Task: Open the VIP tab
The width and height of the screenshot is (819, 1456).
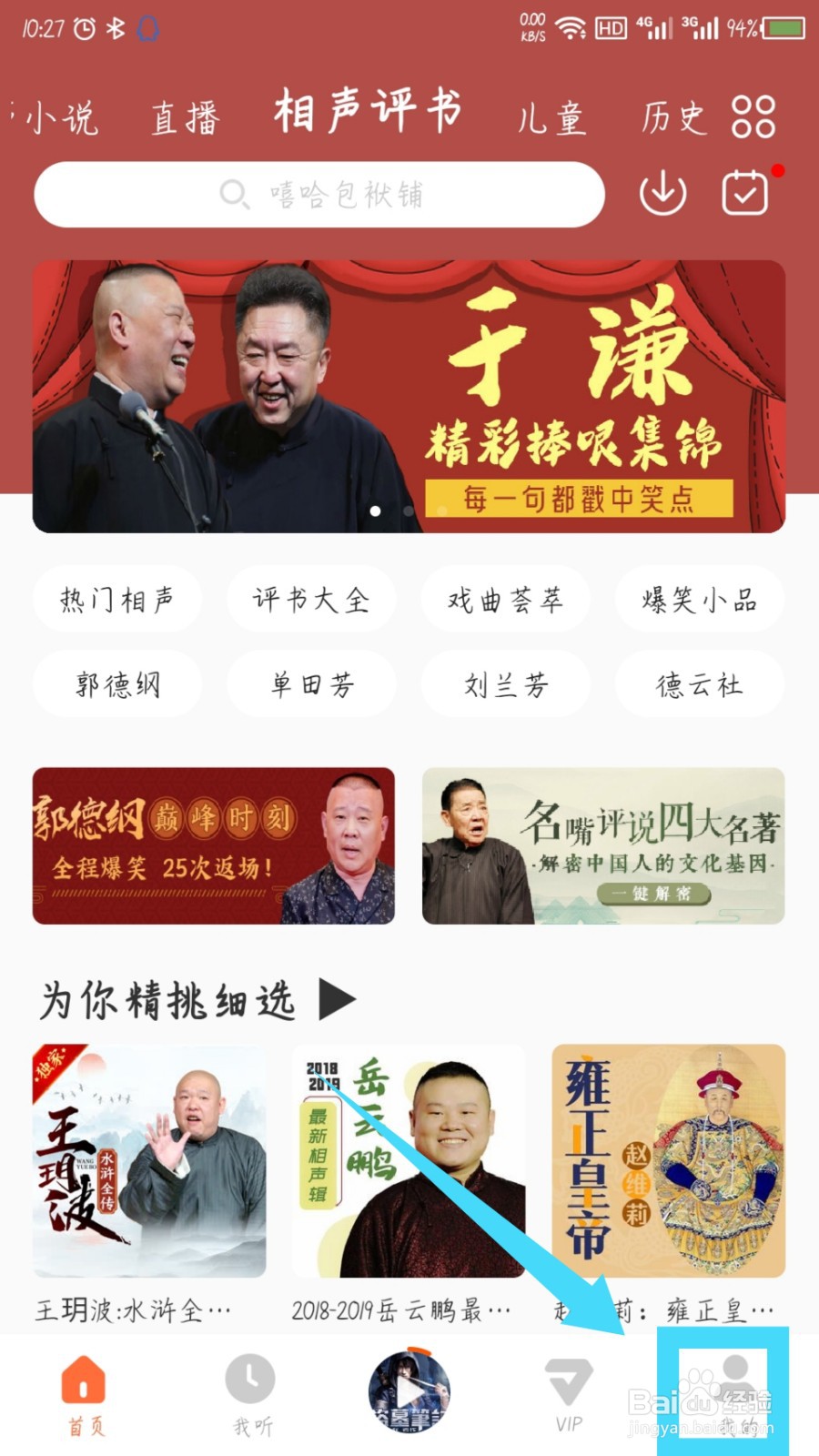Action: [x=569, y=1395]
